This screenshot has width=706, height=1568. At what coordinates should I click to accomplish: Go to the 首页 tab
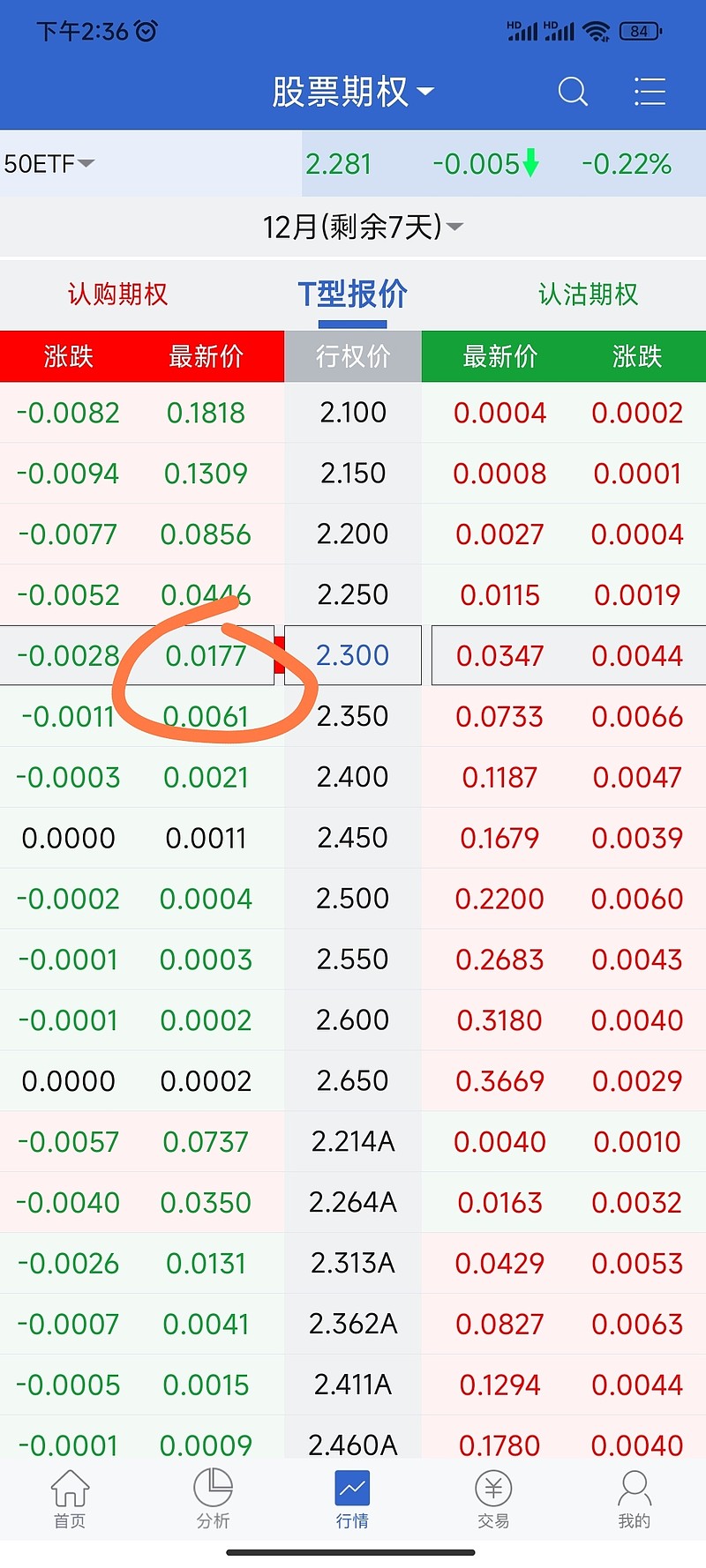(70, 1499)
